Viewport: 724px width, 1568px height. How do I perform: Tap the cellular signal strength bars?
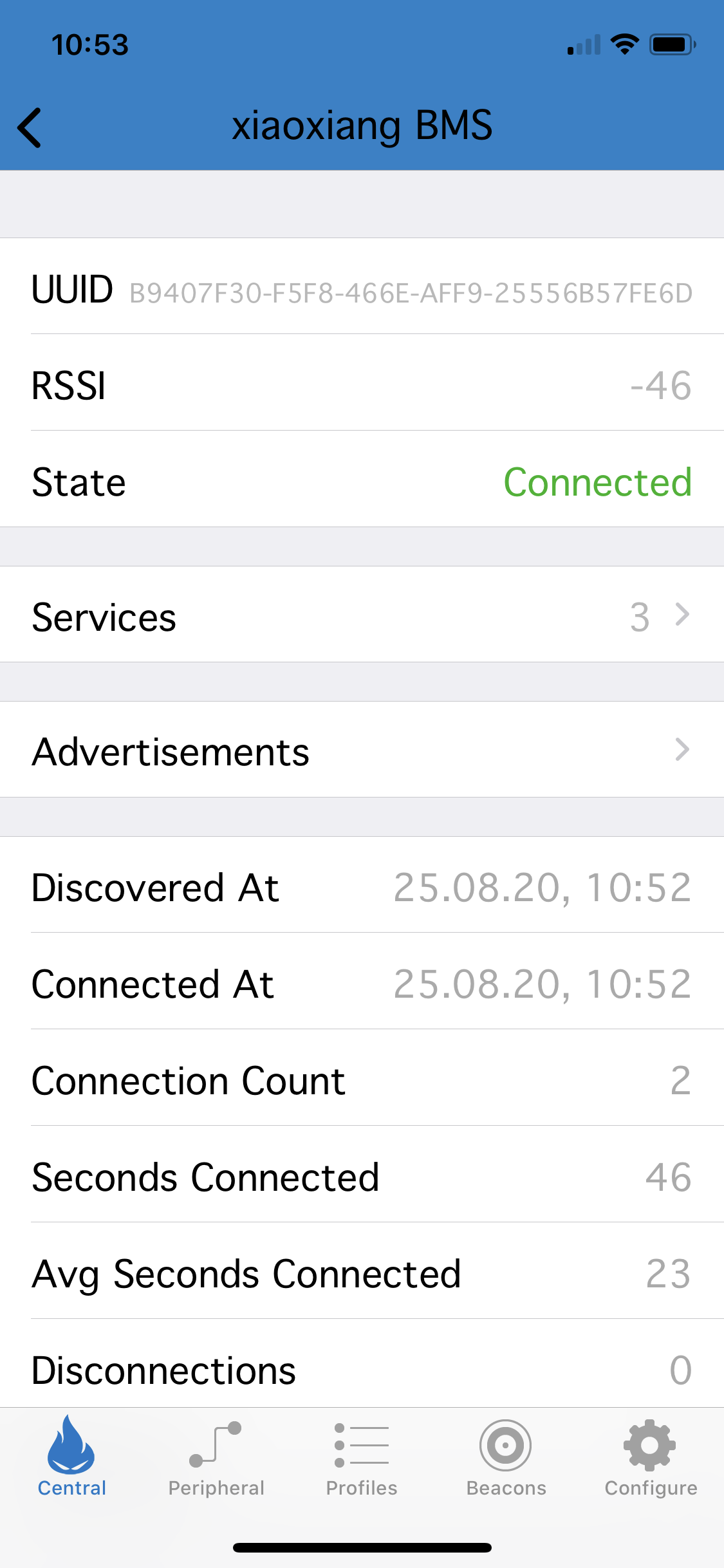click(x=581, y=43)
